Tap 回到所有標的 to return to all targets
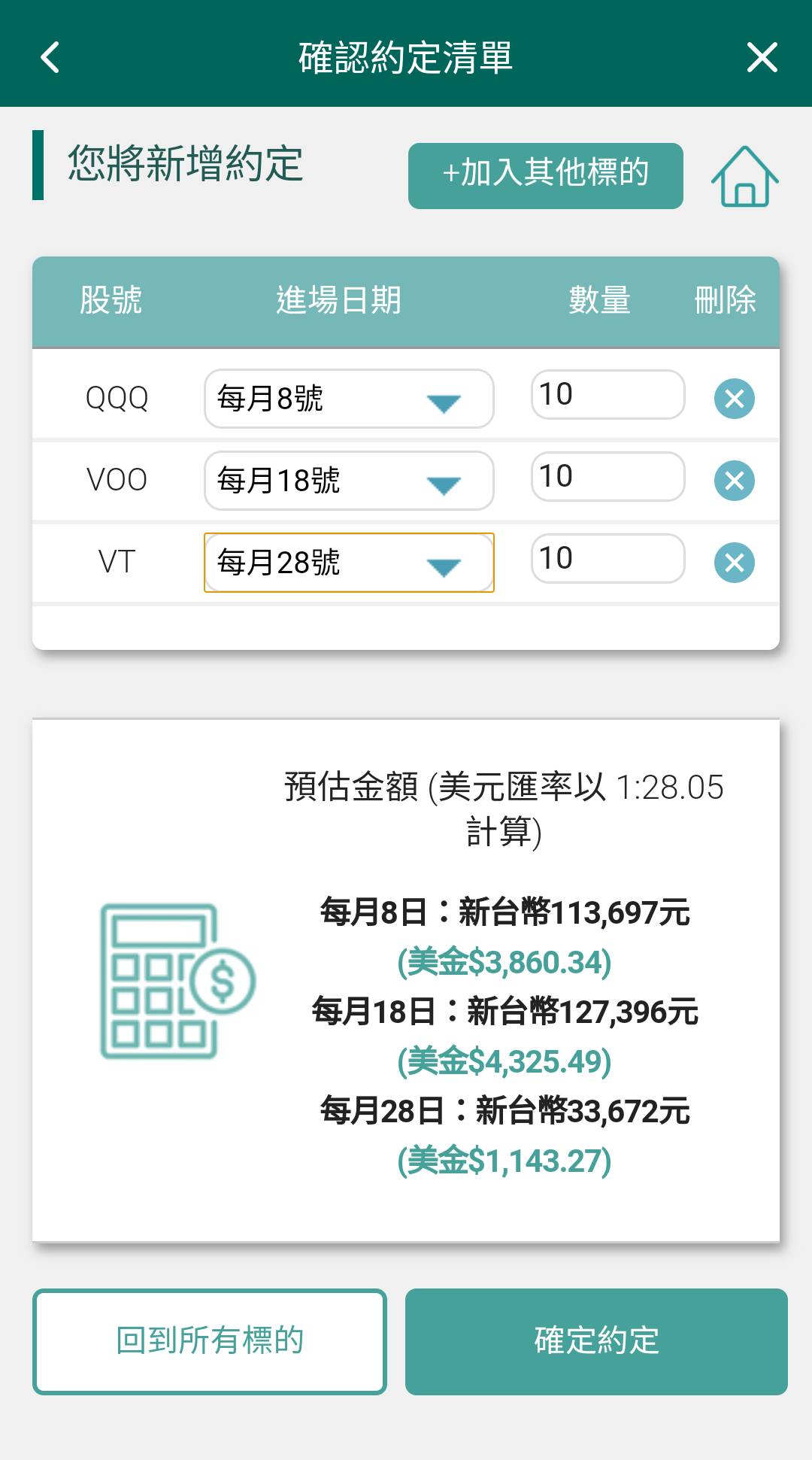 [x=210, y=1341]
